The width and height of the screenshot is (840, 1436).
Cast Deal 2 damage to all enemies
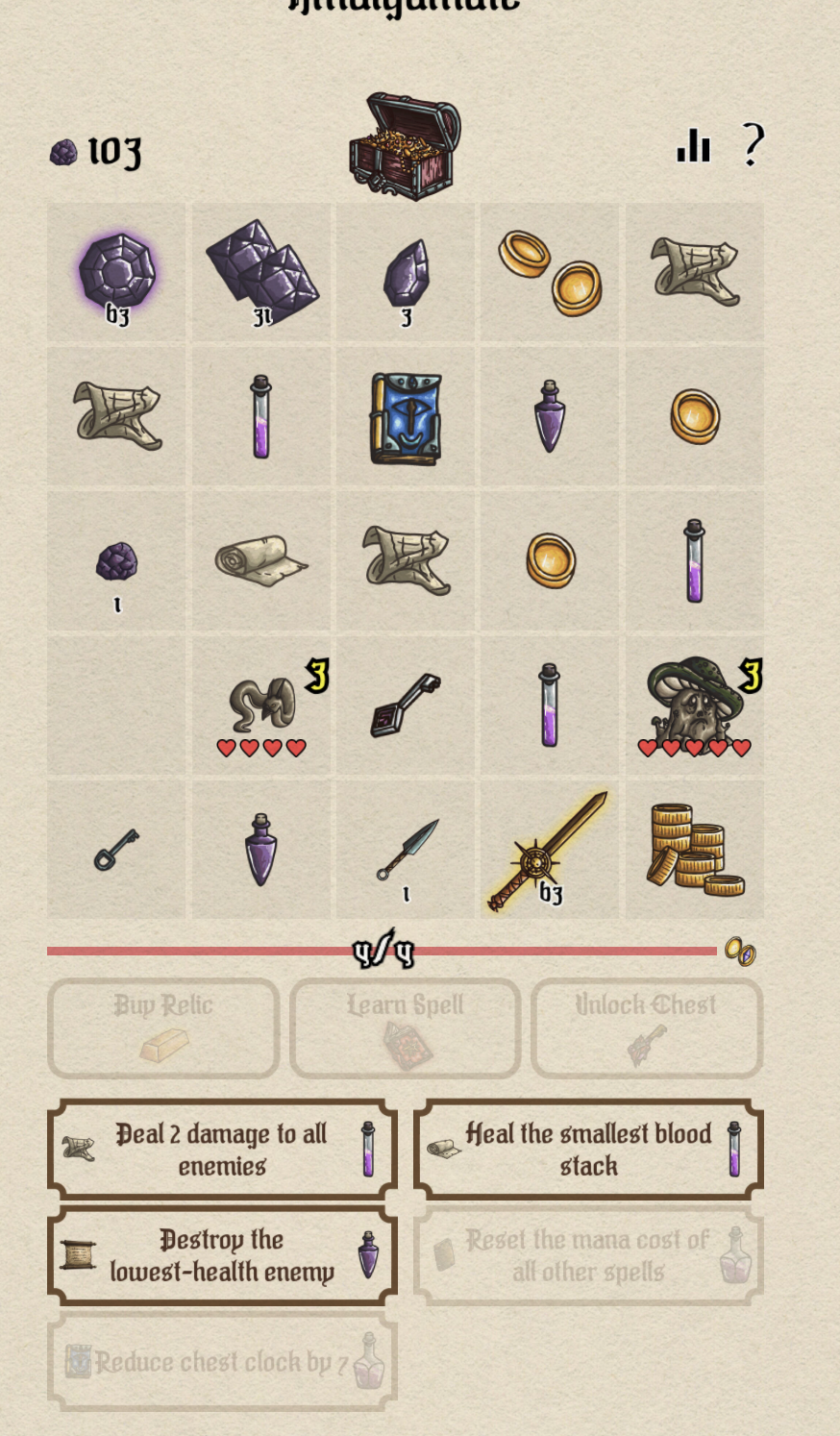tap(222, 1150)
